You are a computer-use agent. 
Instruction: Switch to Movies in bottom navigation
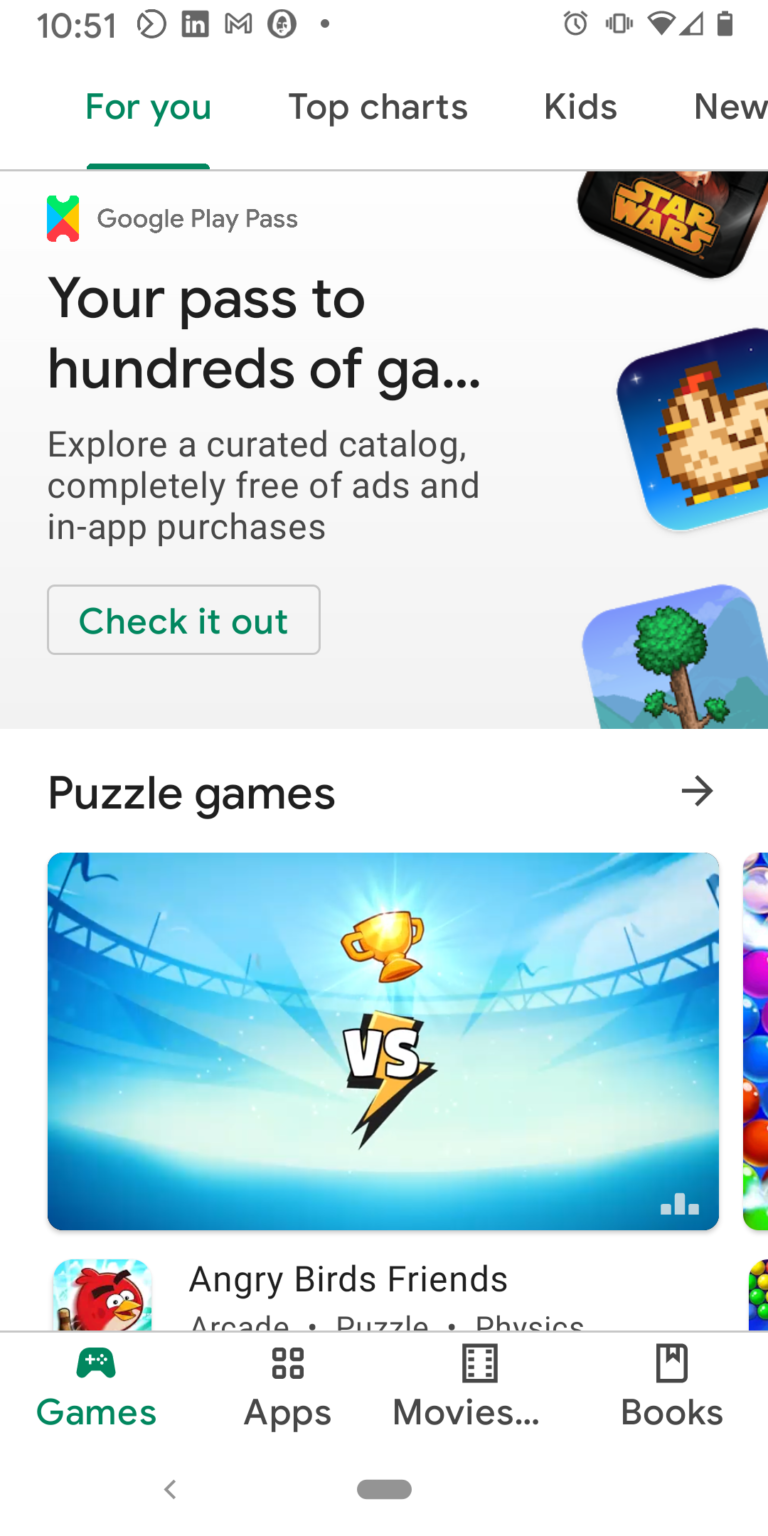click(x=466, y=1386)
